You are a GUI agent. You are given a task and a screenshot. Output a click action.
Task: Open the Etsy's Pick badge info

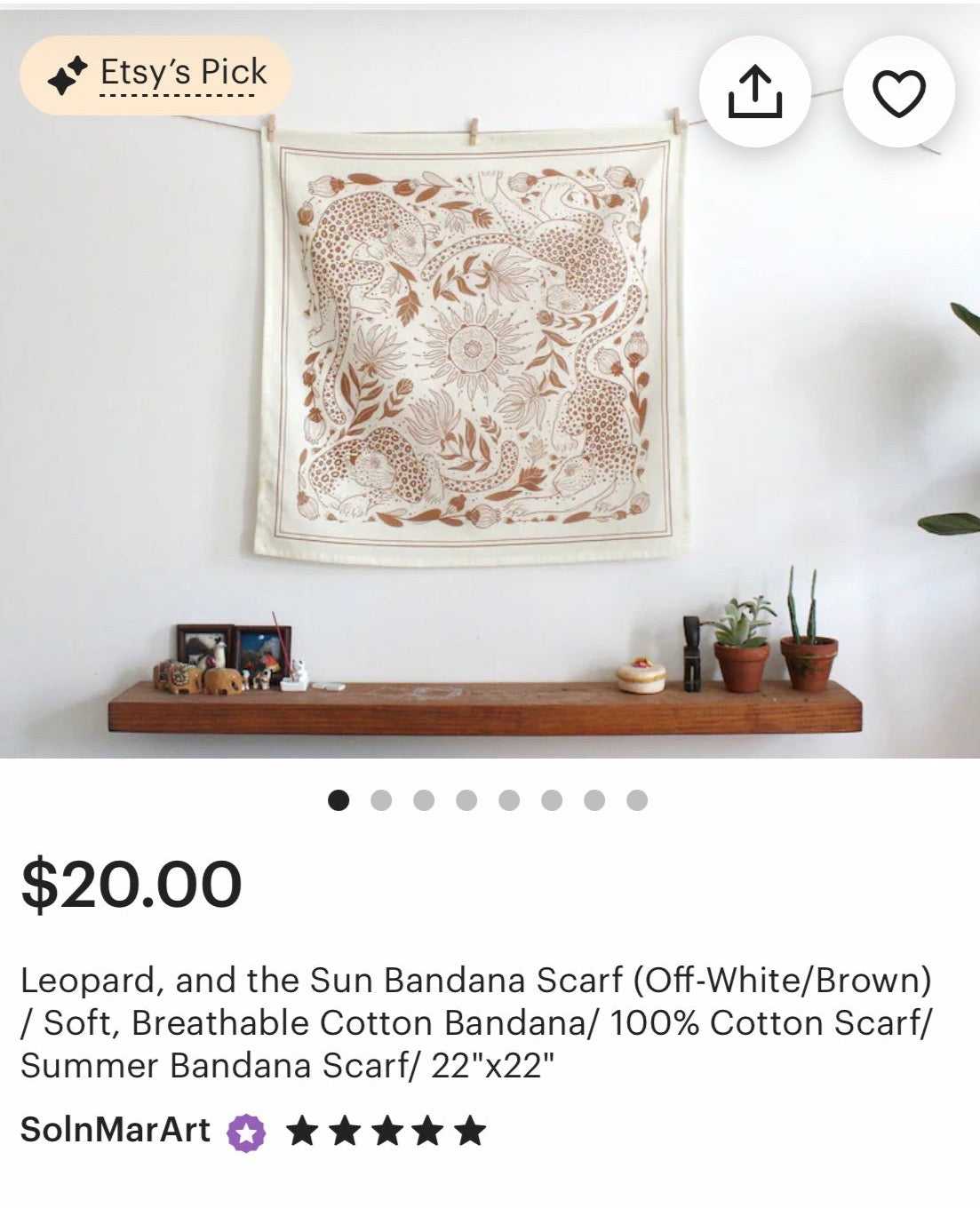point(156,75)
